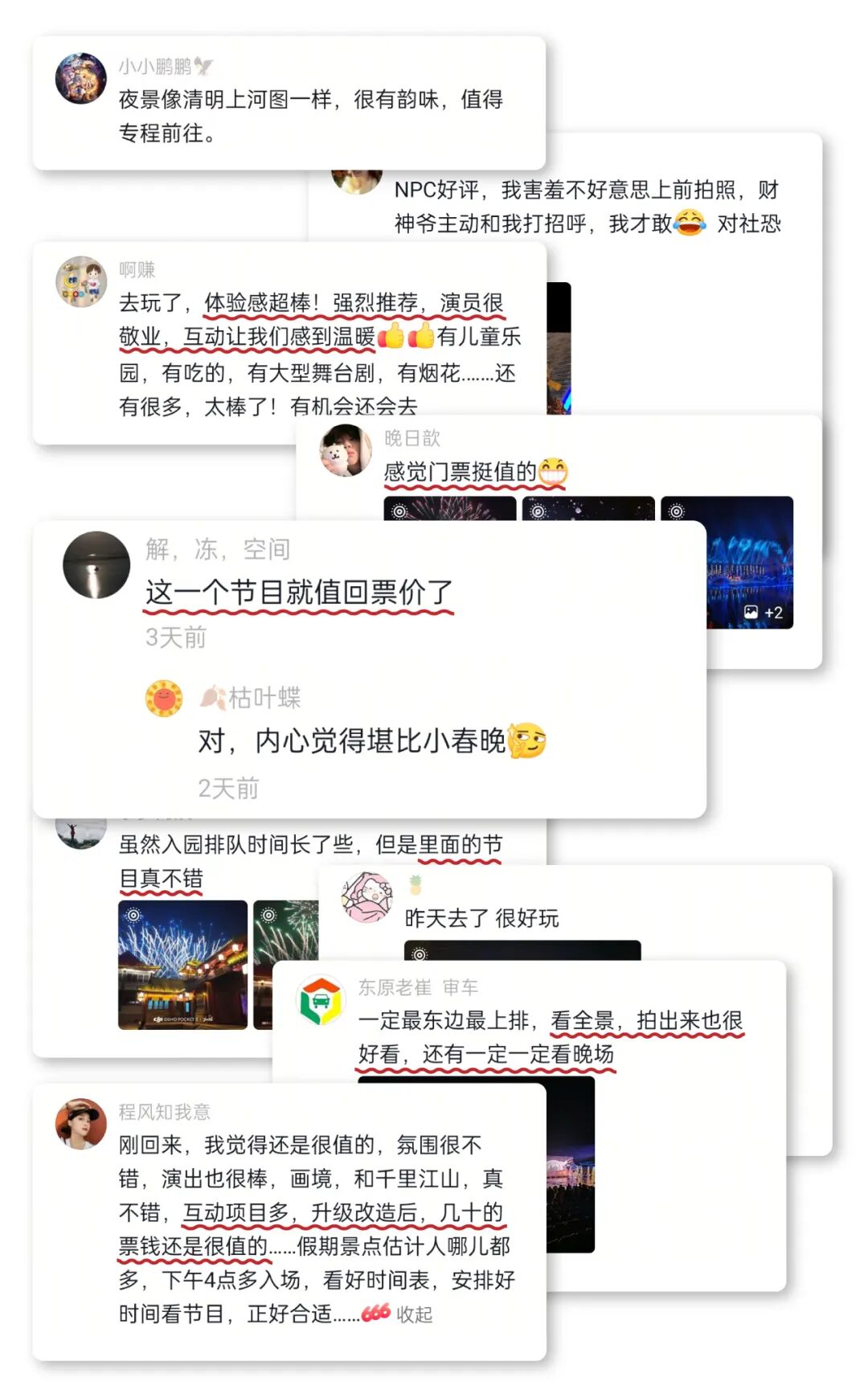This screenshot has height=1390, width=868.
Task: Collapse 程风知我意's comment via 收起
Action: coord(413,1311)
